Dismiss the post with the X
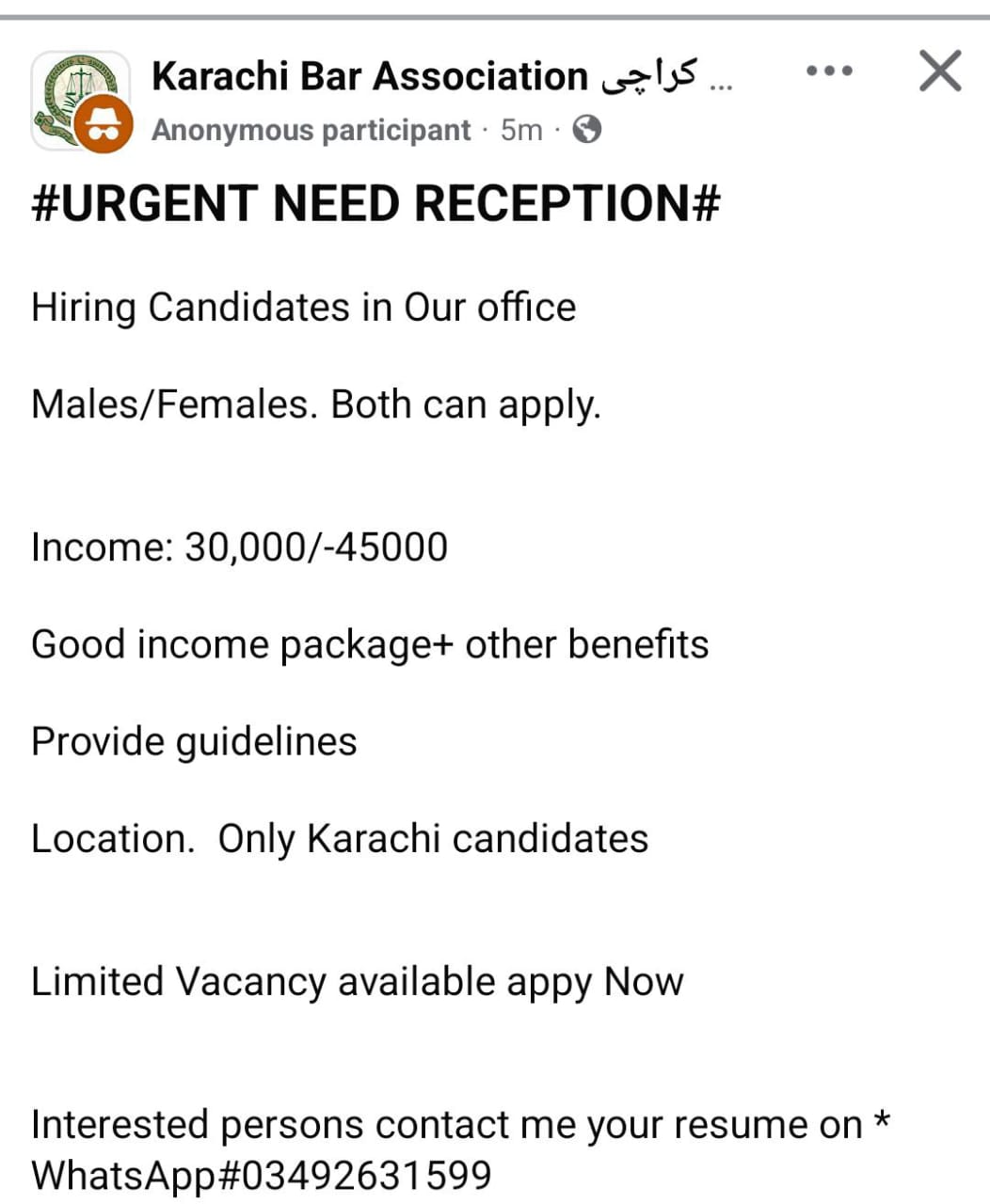990x1204 pixels. coord(940,71)
